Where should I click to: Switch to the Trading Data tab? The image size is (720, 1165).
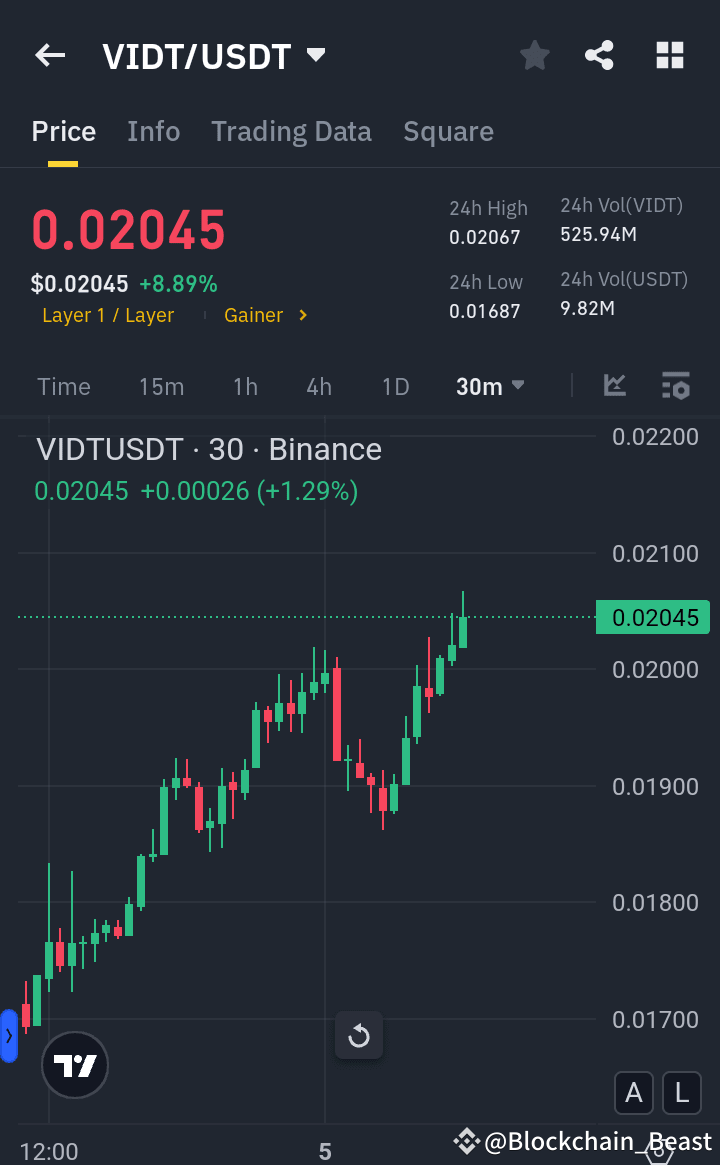[x=291, y=131]
